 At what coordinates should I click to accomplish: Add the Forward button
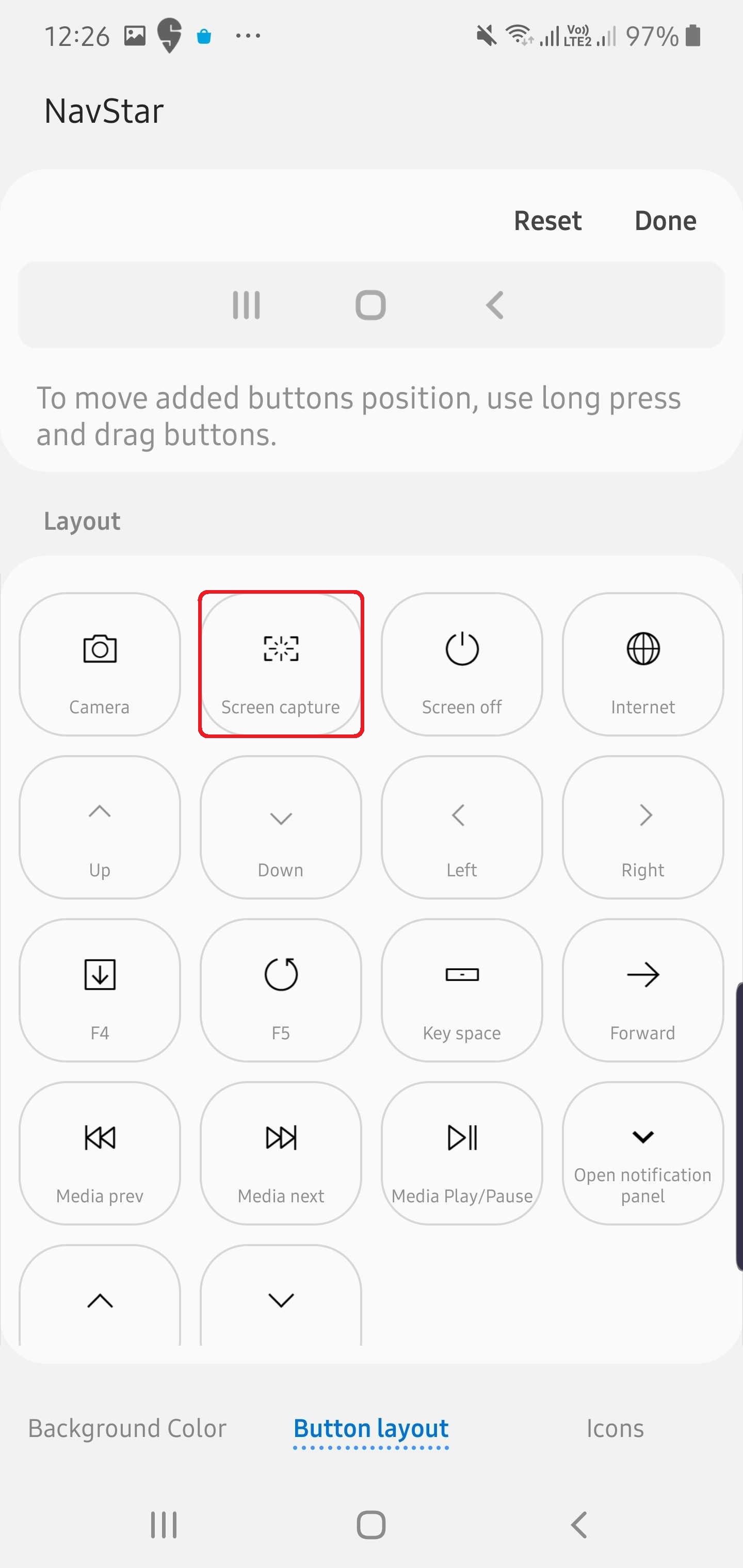pos(642,990)
